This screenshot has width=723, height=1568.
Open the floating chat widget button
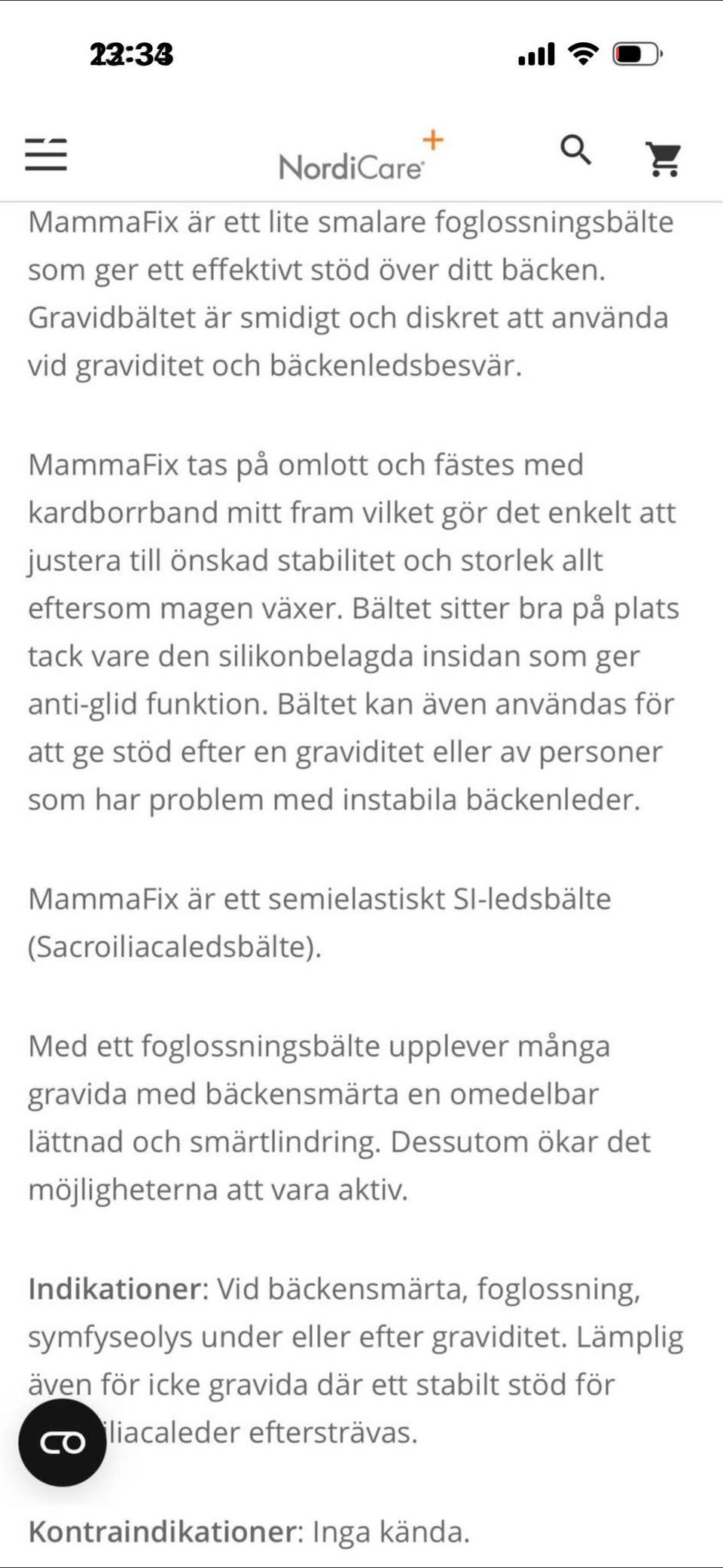coord(63,1443)
